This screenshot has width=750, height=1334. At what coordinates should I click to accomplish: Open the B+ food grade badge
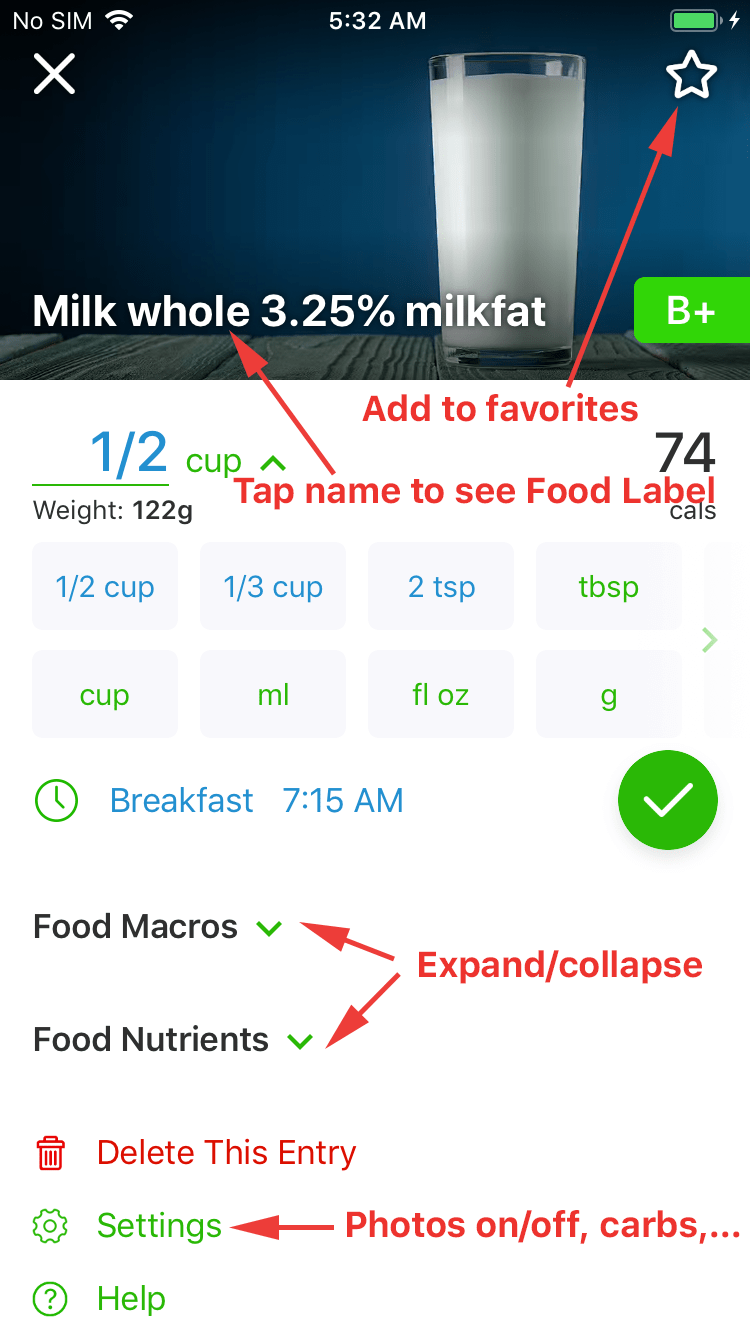pyautogui.click(x=691, y=311)
